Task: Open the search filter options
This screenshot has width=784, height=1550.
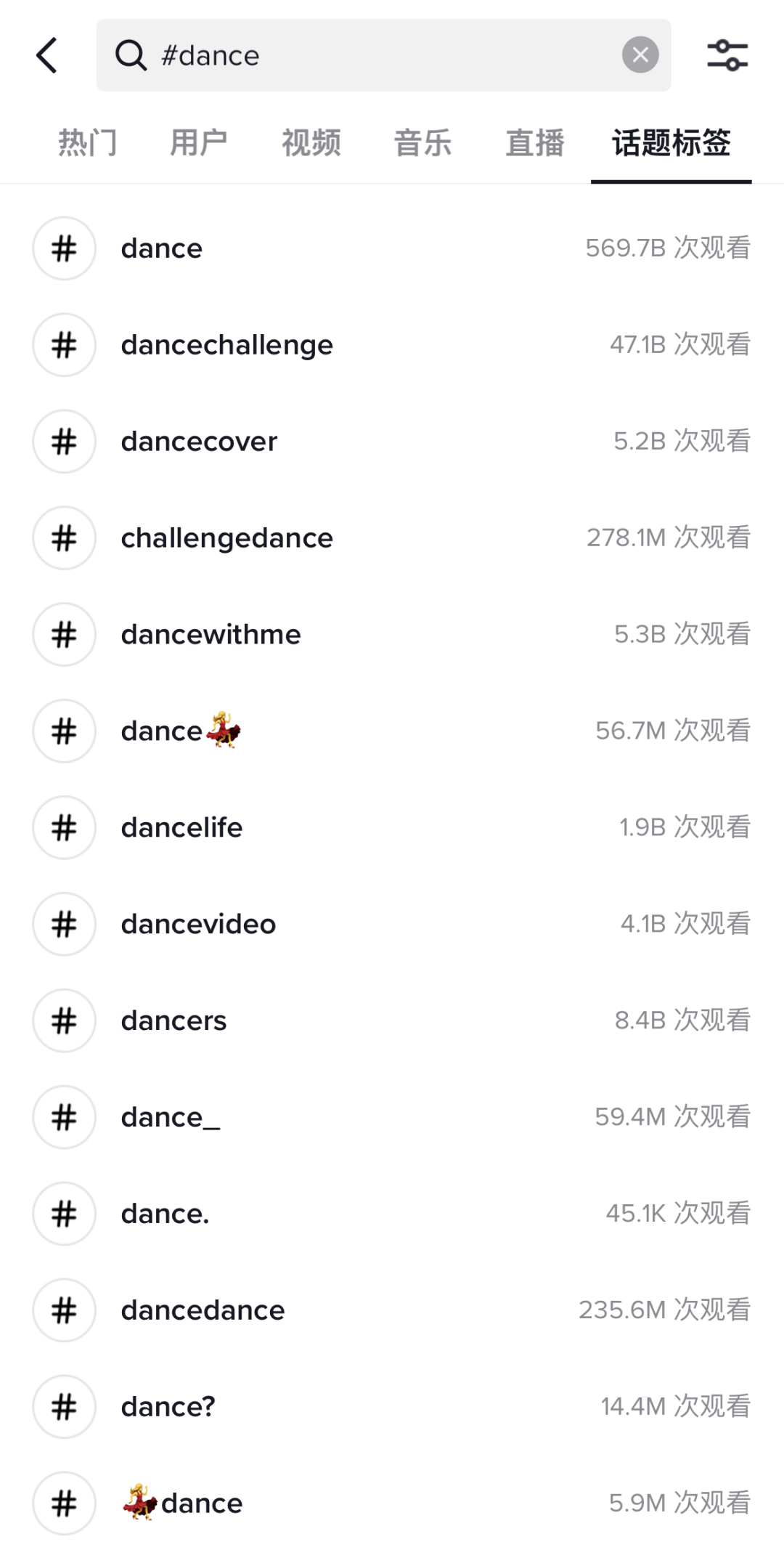Action: (727, 55)
